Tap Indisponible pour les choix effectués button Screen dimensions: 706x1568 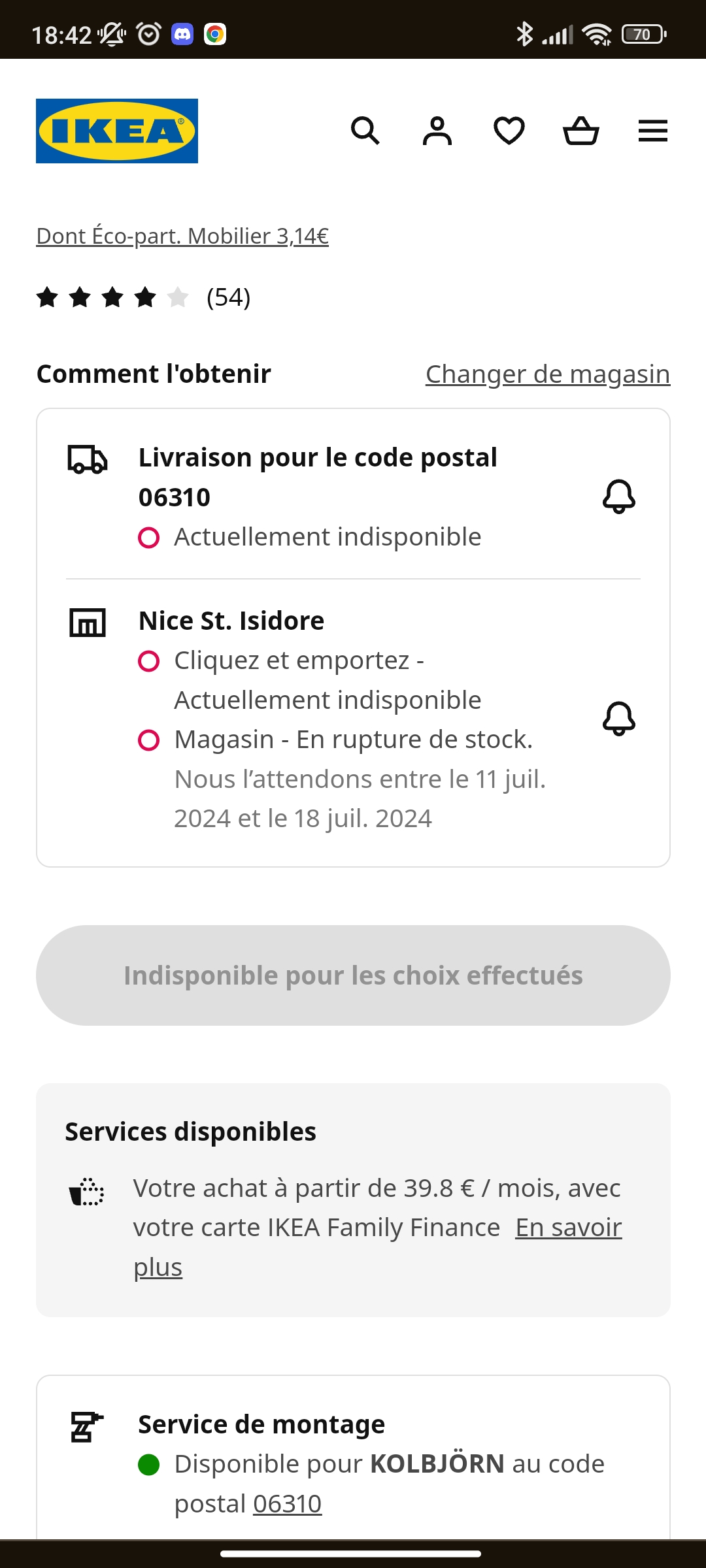pyautogui.click(x=353, y=975)
